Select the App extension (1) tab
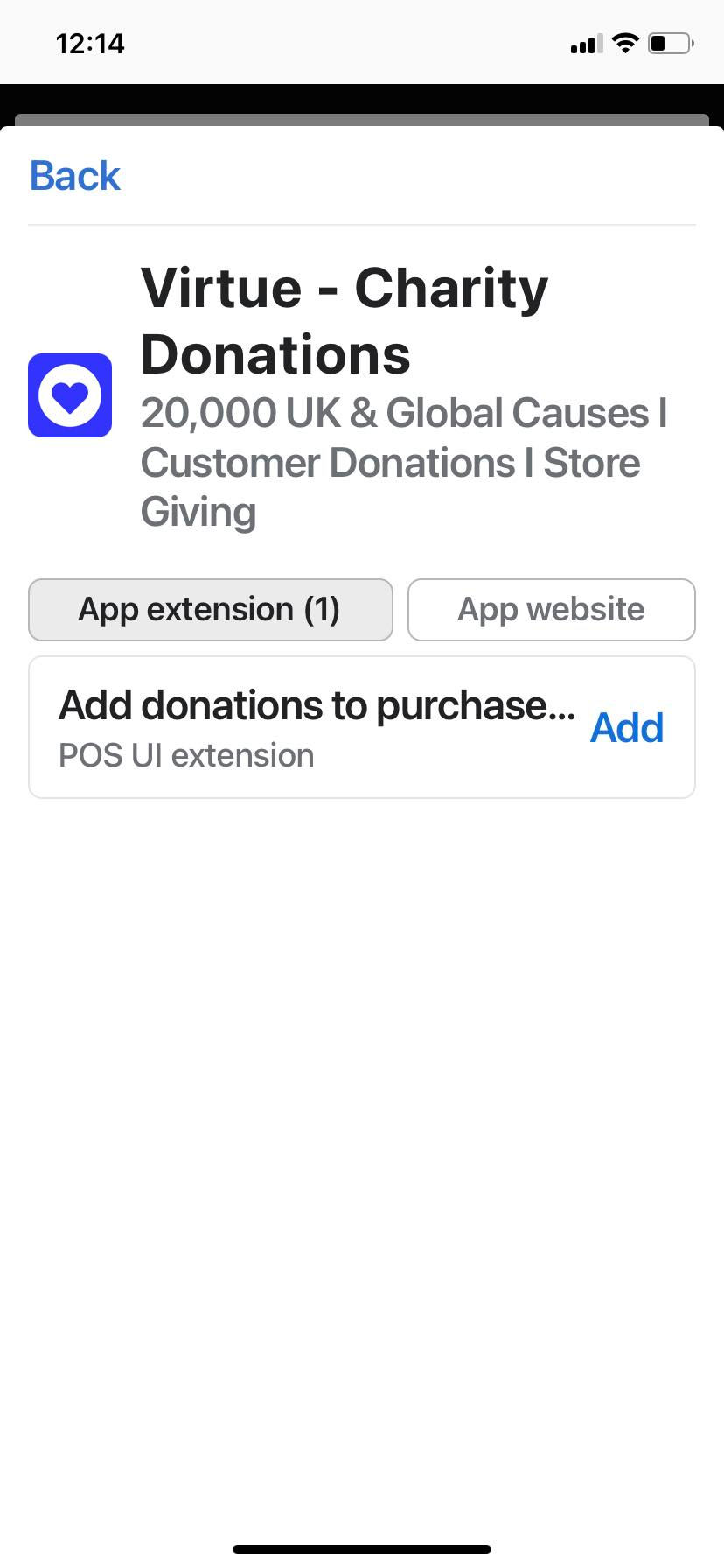This screenshot has width=724, height=1568. coord(211,610)
